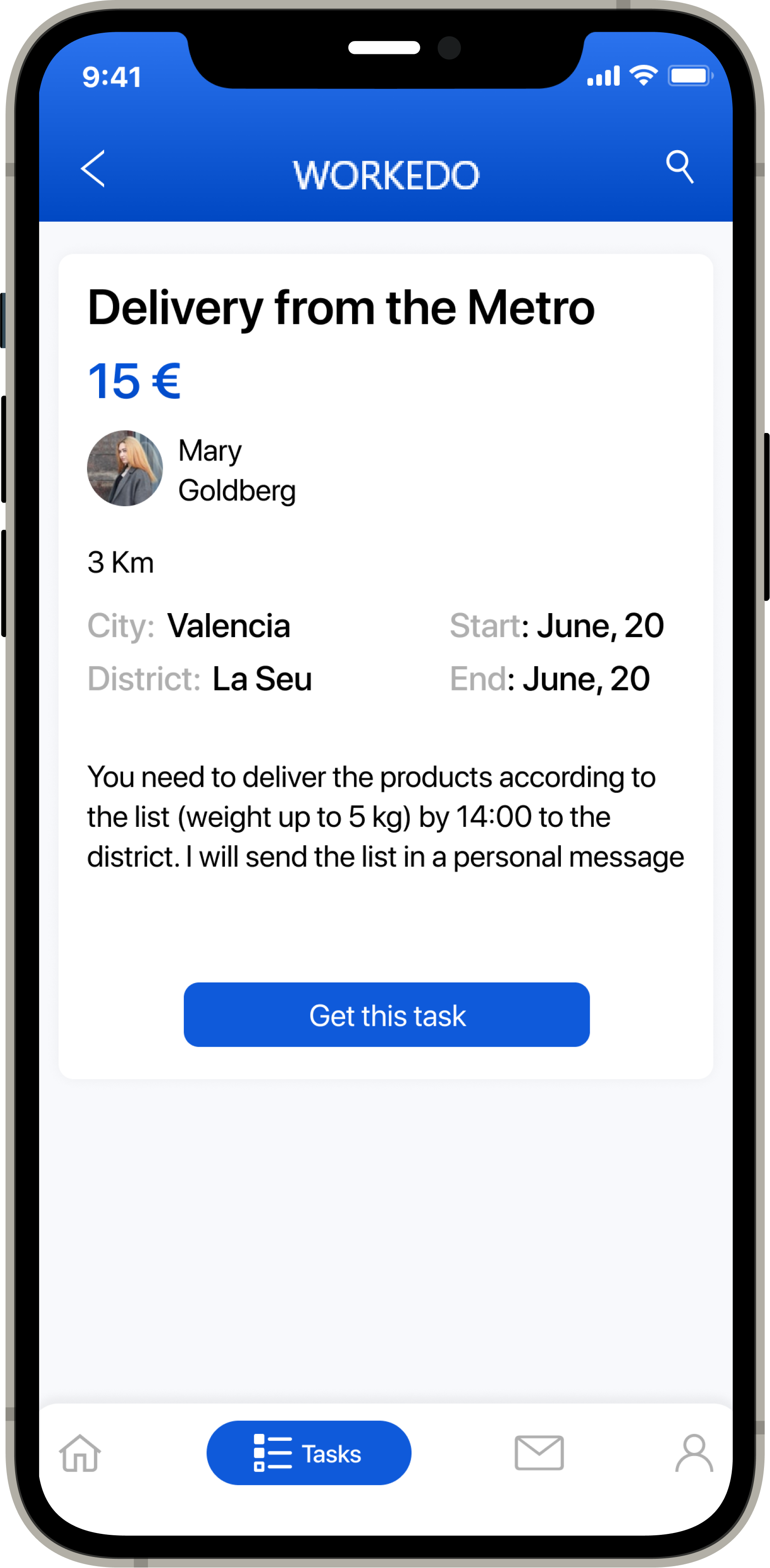This screenshot has height=1568, width=770.
Task: Open the messages envelope tab
Action: pyautogui.click(x=539, y=1453)
